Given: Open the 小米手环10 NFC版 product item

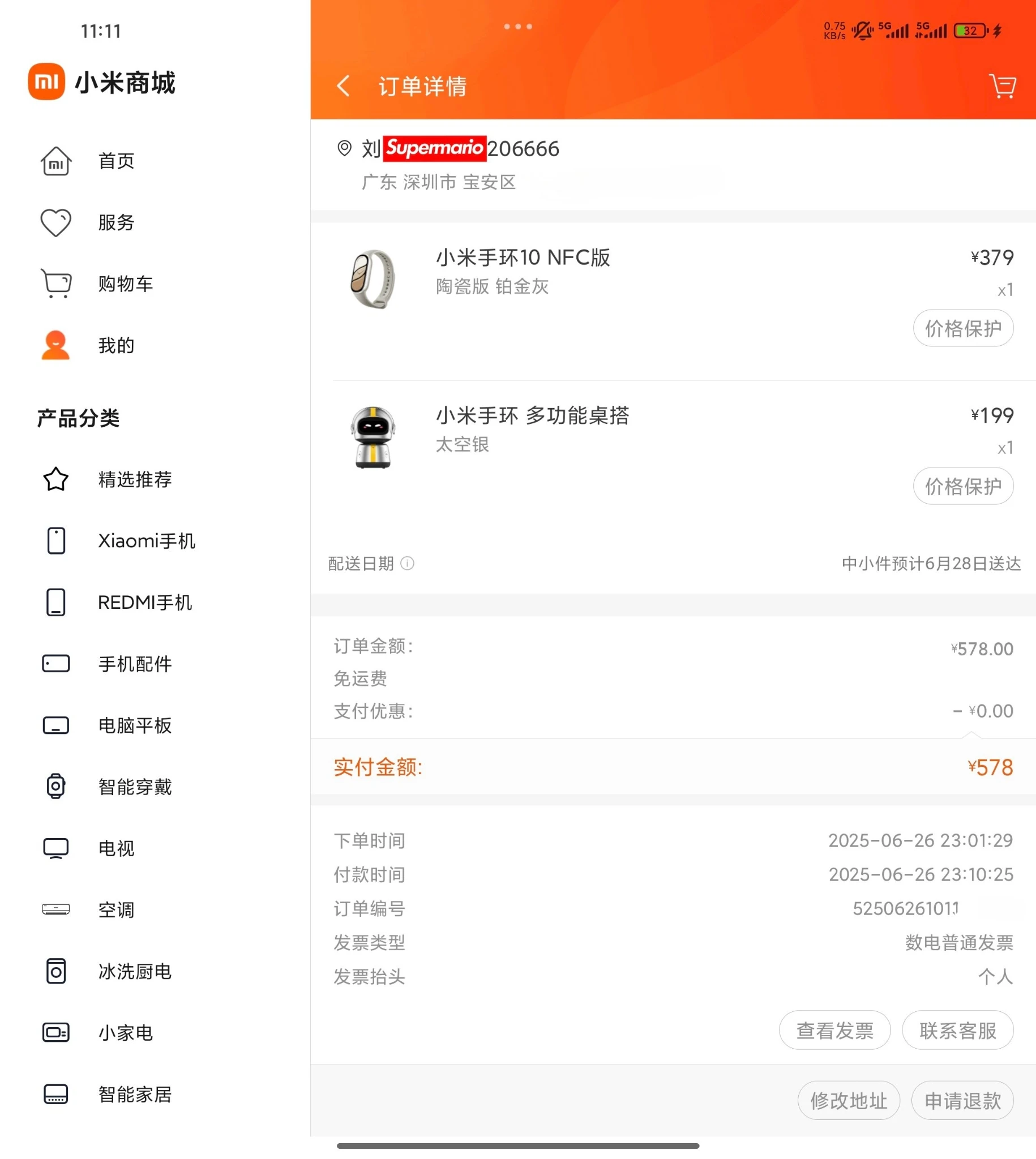Looking at the screenshot, I should click(523, 258).
